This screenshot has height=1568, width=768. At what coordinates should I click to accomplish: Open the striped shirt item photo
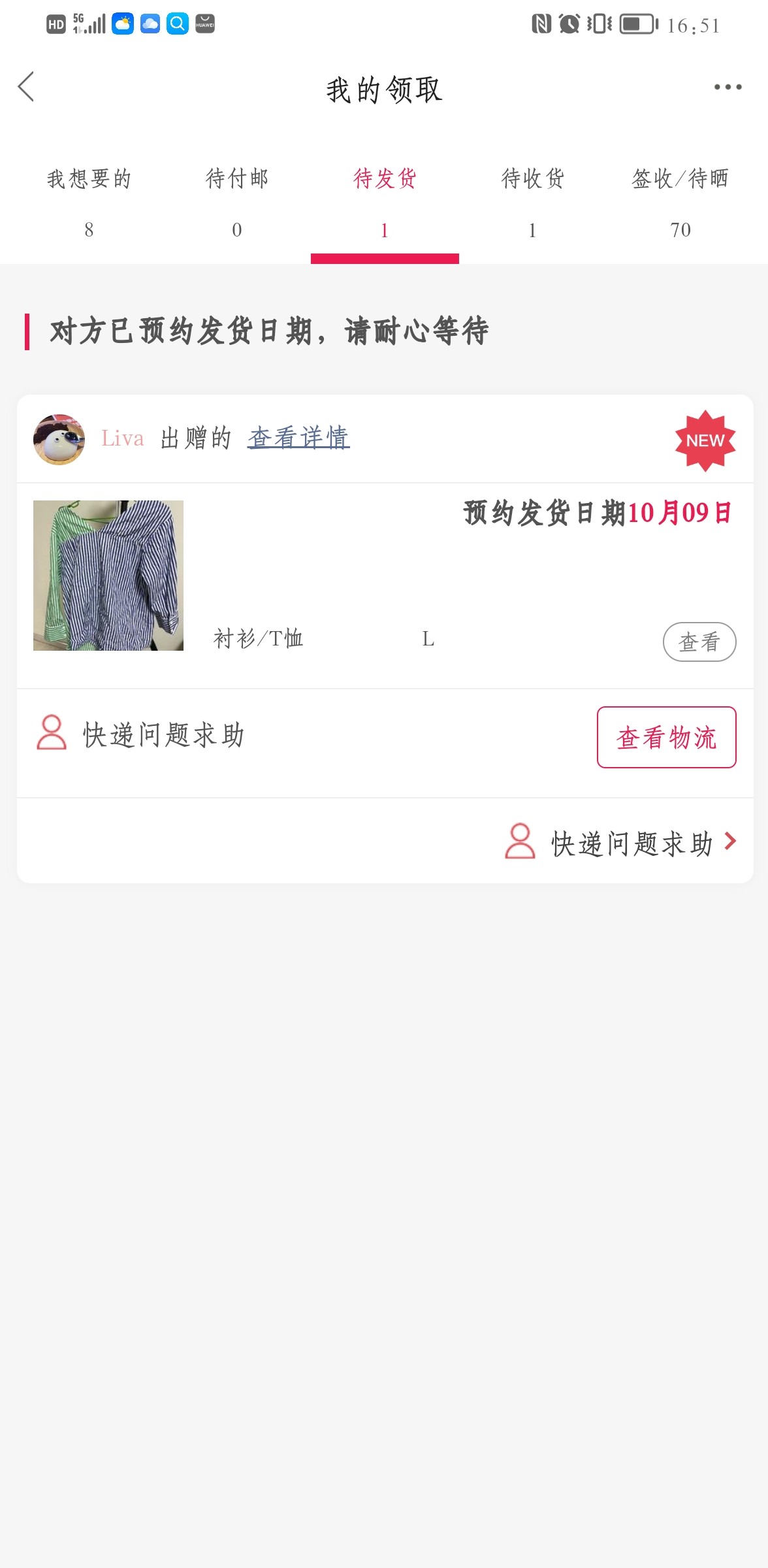point(108,576)
